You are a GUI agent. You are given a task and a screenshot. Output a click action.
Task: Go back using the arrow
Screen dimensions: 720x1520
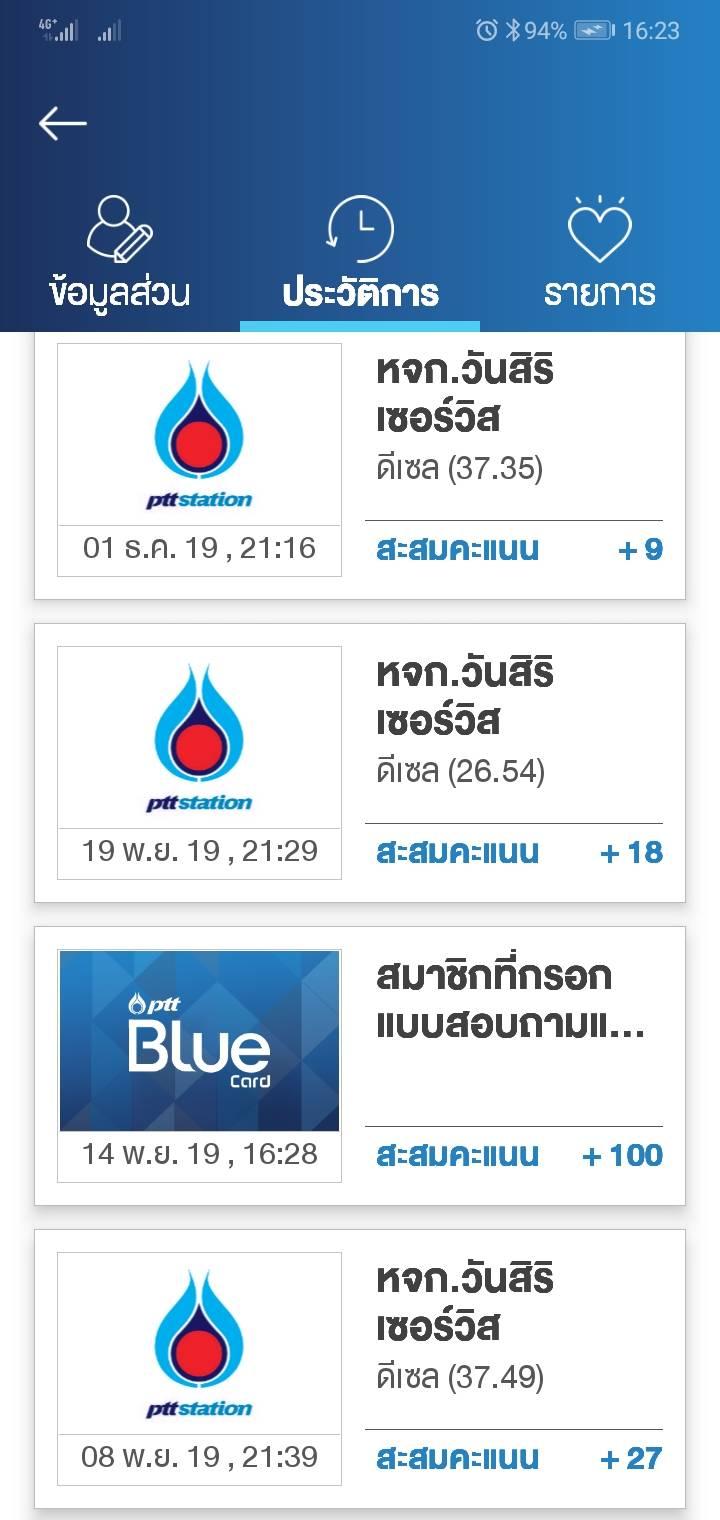click(x=63, y=123)
